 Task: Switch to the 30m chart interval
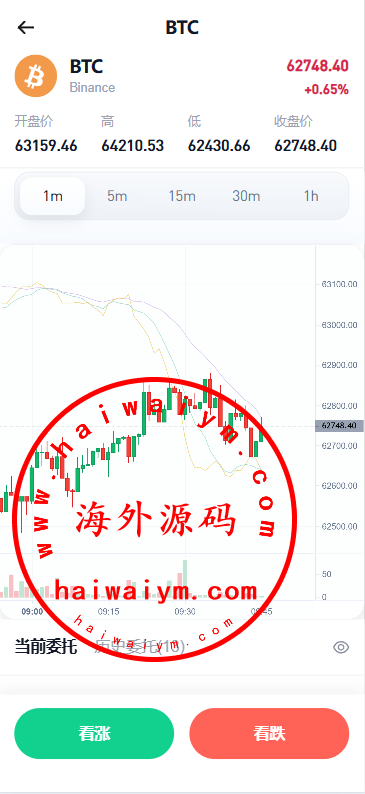pyautogui.click(x=246, y=196)
